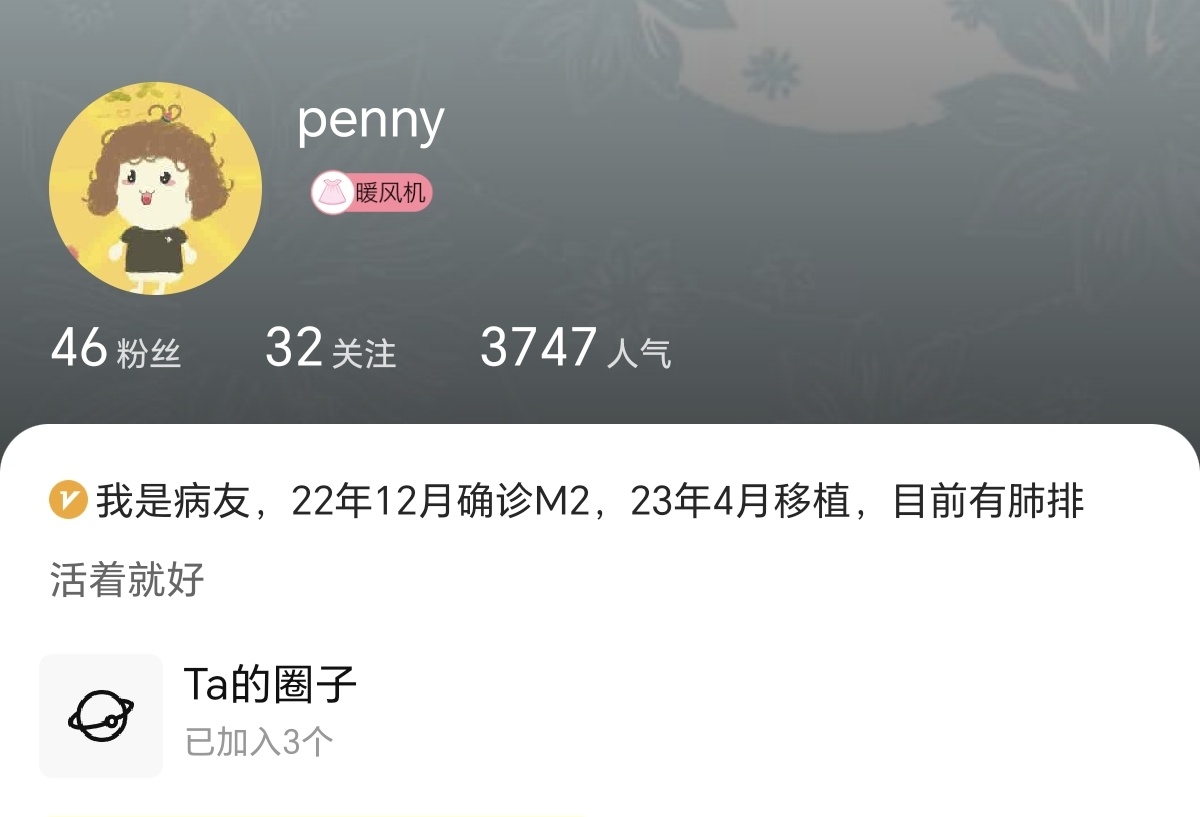Open Ta的圈子 joined circles row
This screenshot has height=817, width=1200.
[x=270, y=713]
